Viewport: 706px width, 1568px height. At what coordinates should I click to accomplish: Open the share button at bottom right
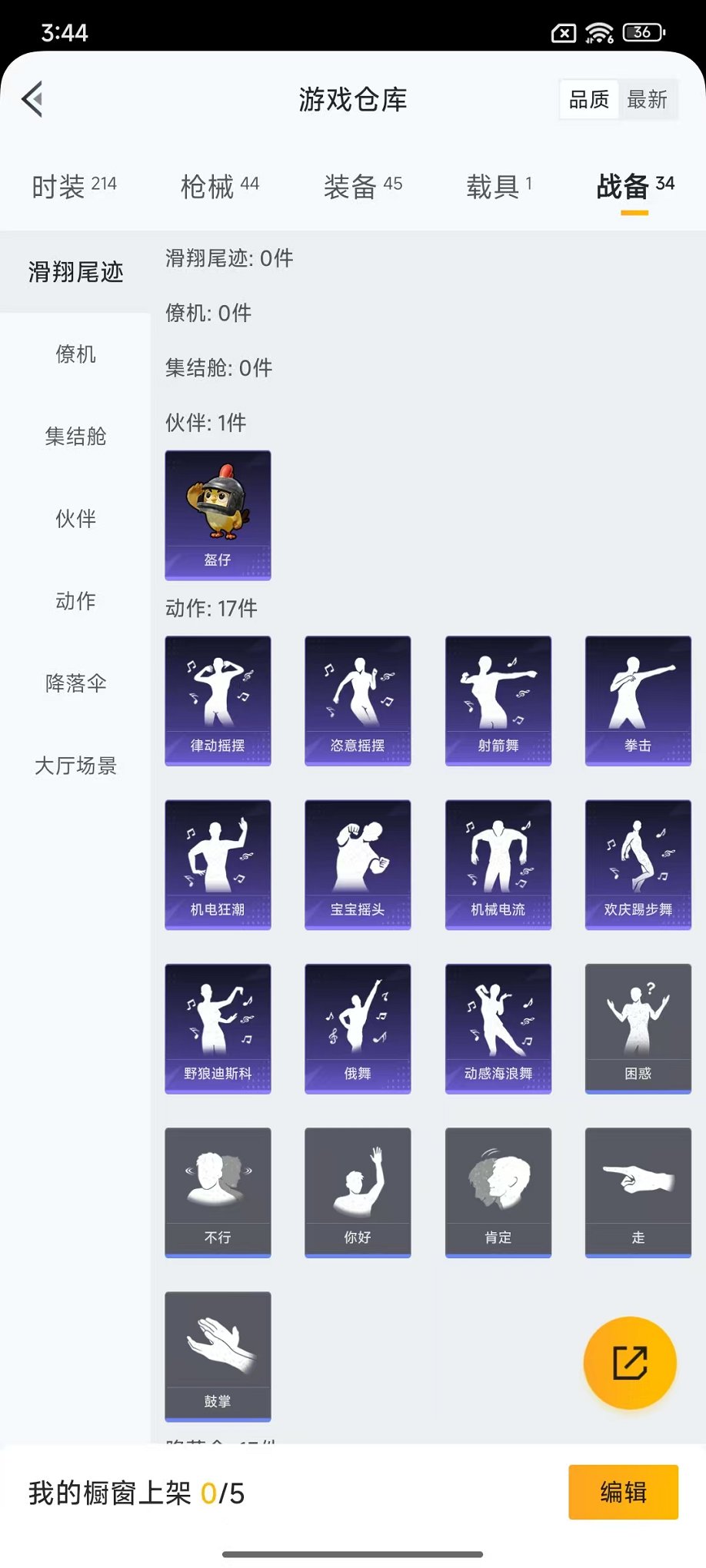[630, 1362]
